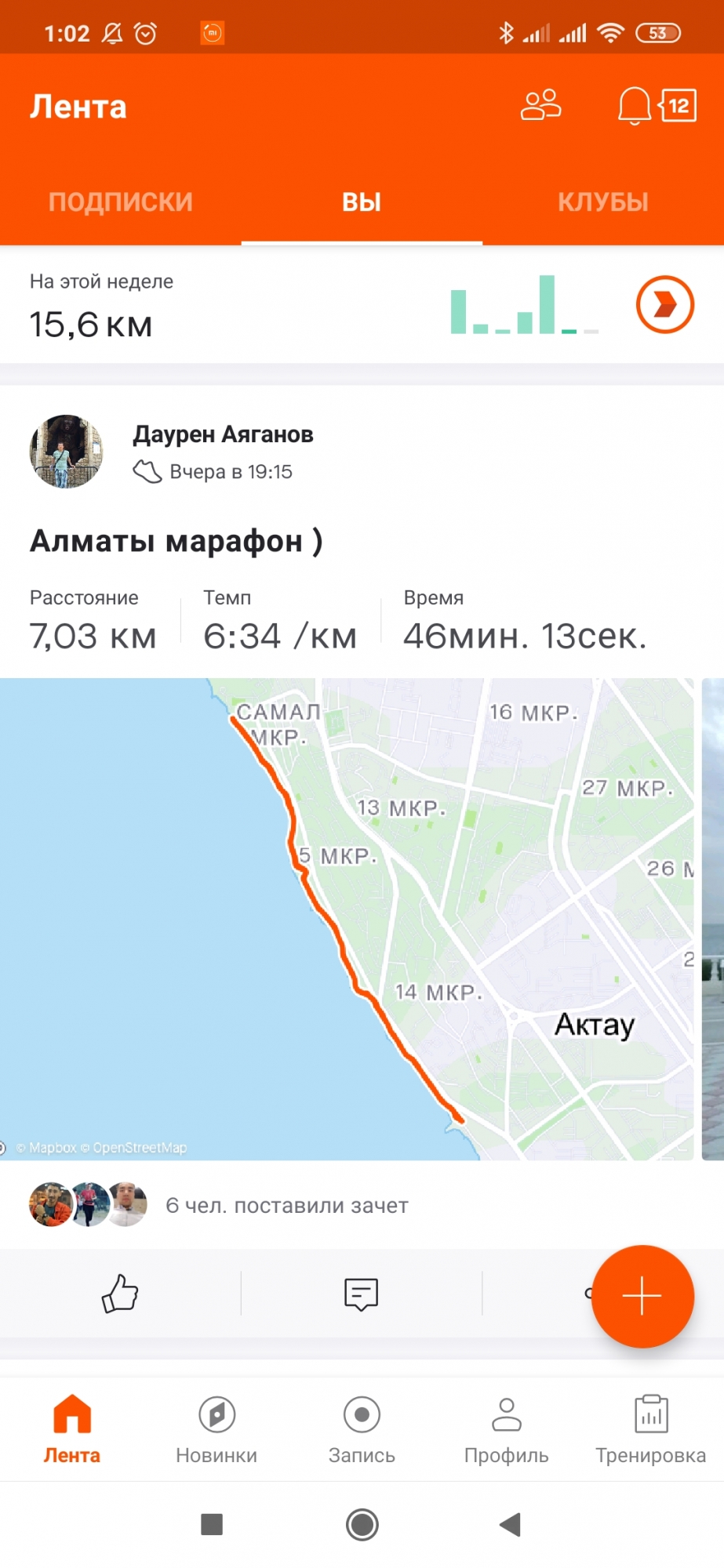
Task: Switch to the Профиль tab
Action: click(506, 1428)
